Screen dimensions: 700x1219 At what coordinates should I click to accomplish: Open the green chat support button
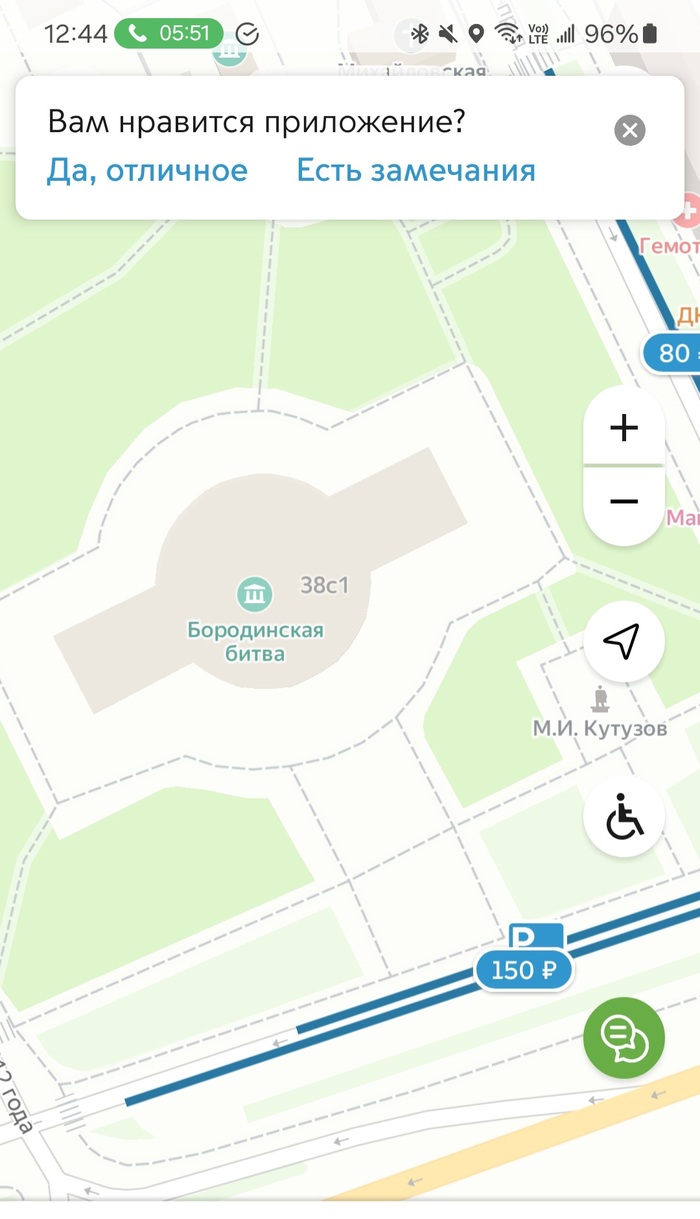pyautogui.click(x=623, y=1037)
